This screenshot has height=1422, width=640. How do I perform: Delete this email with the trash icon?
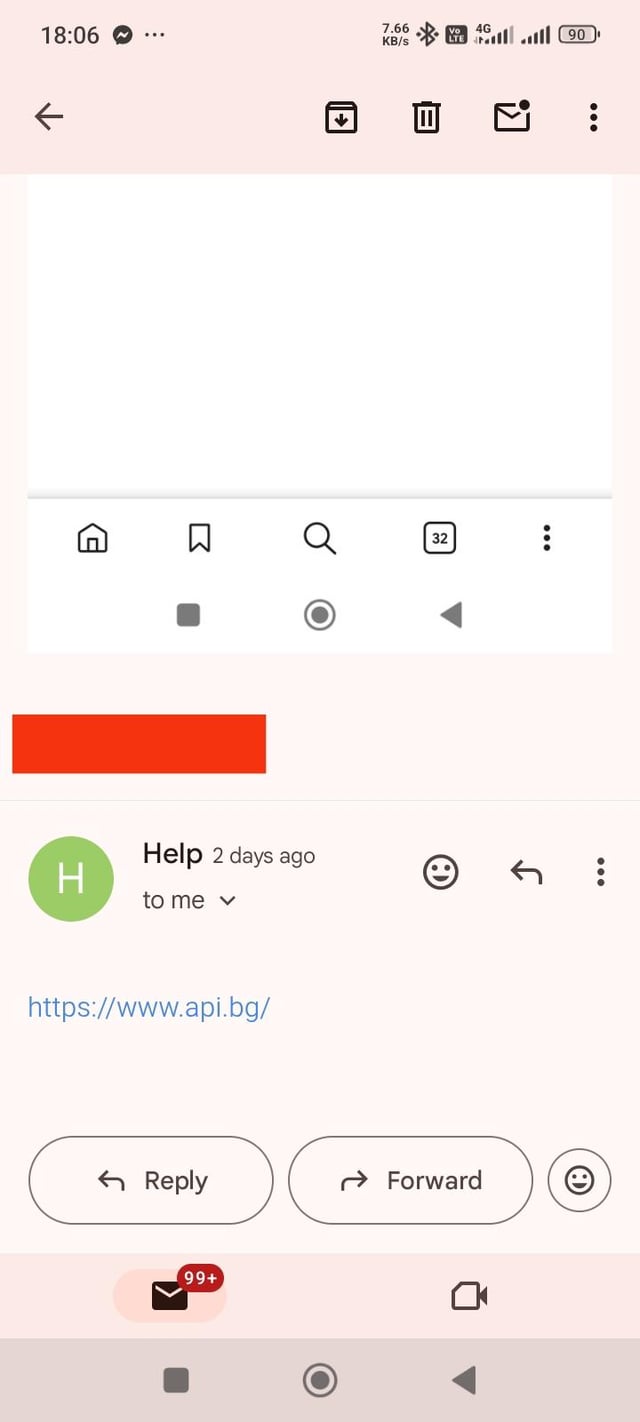point(426,117)
